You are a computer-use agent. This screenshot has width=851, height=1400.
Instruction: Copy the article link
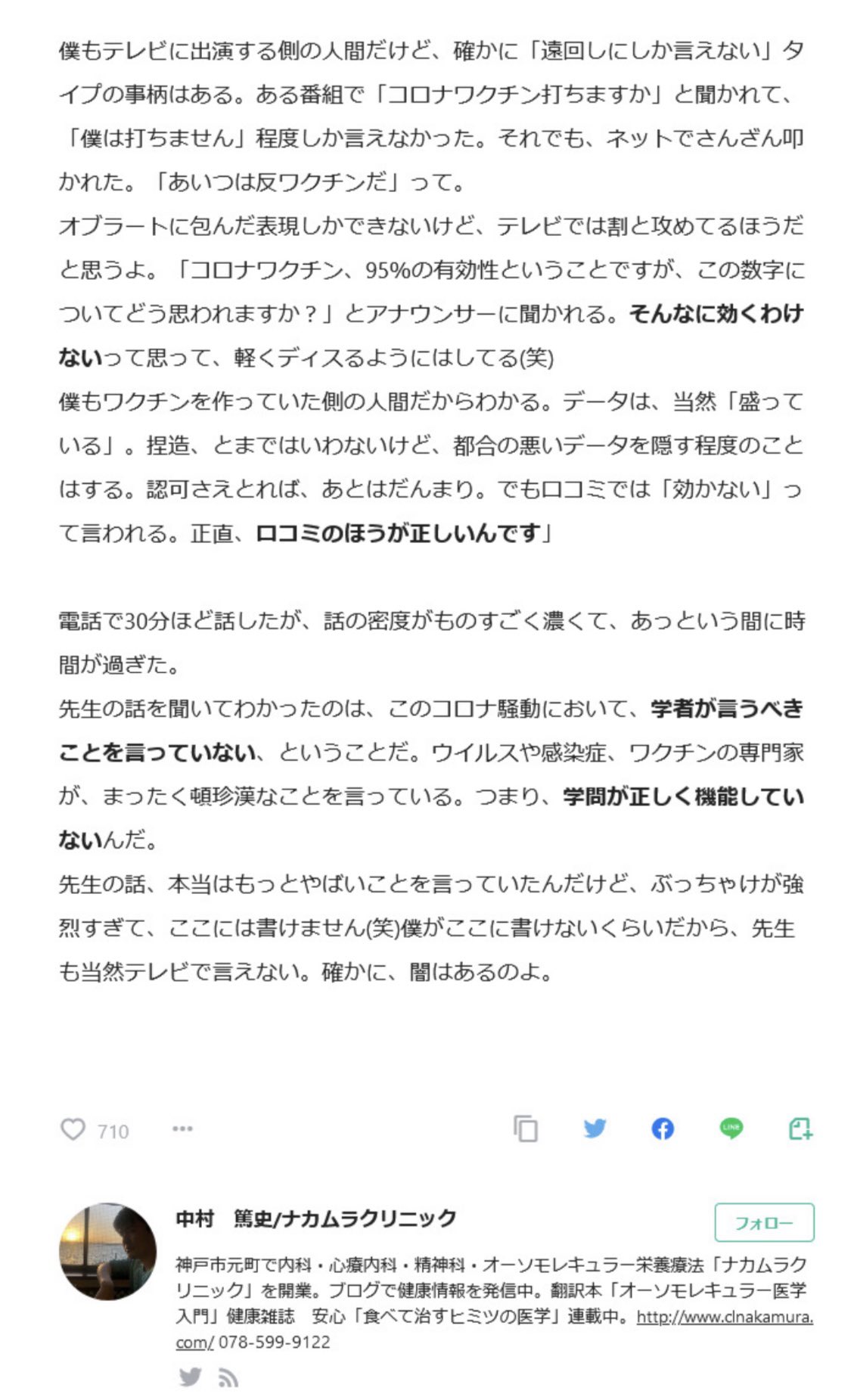(525, 1128)
